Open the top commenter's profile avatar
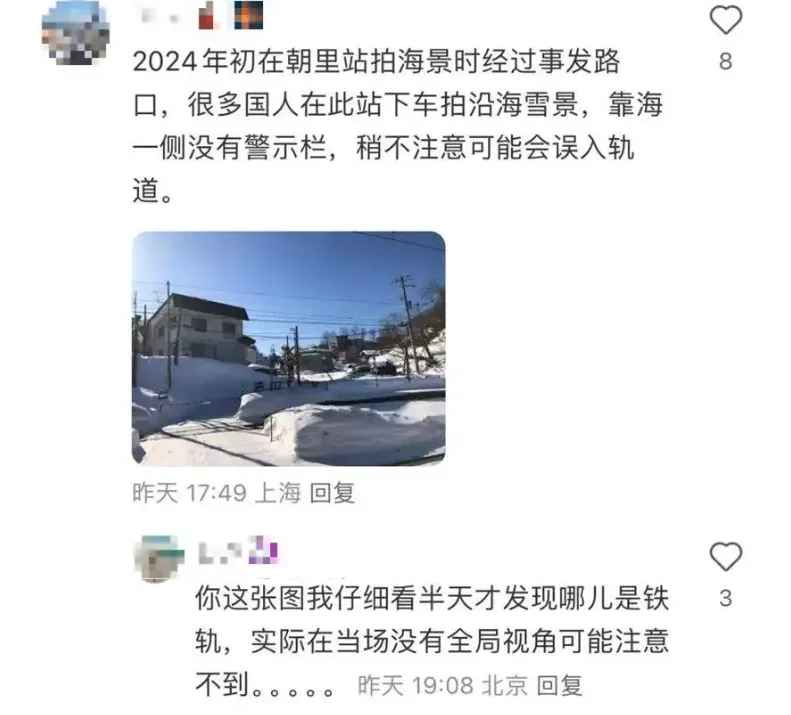Screen dimensions: 791x715 [75, 32]
